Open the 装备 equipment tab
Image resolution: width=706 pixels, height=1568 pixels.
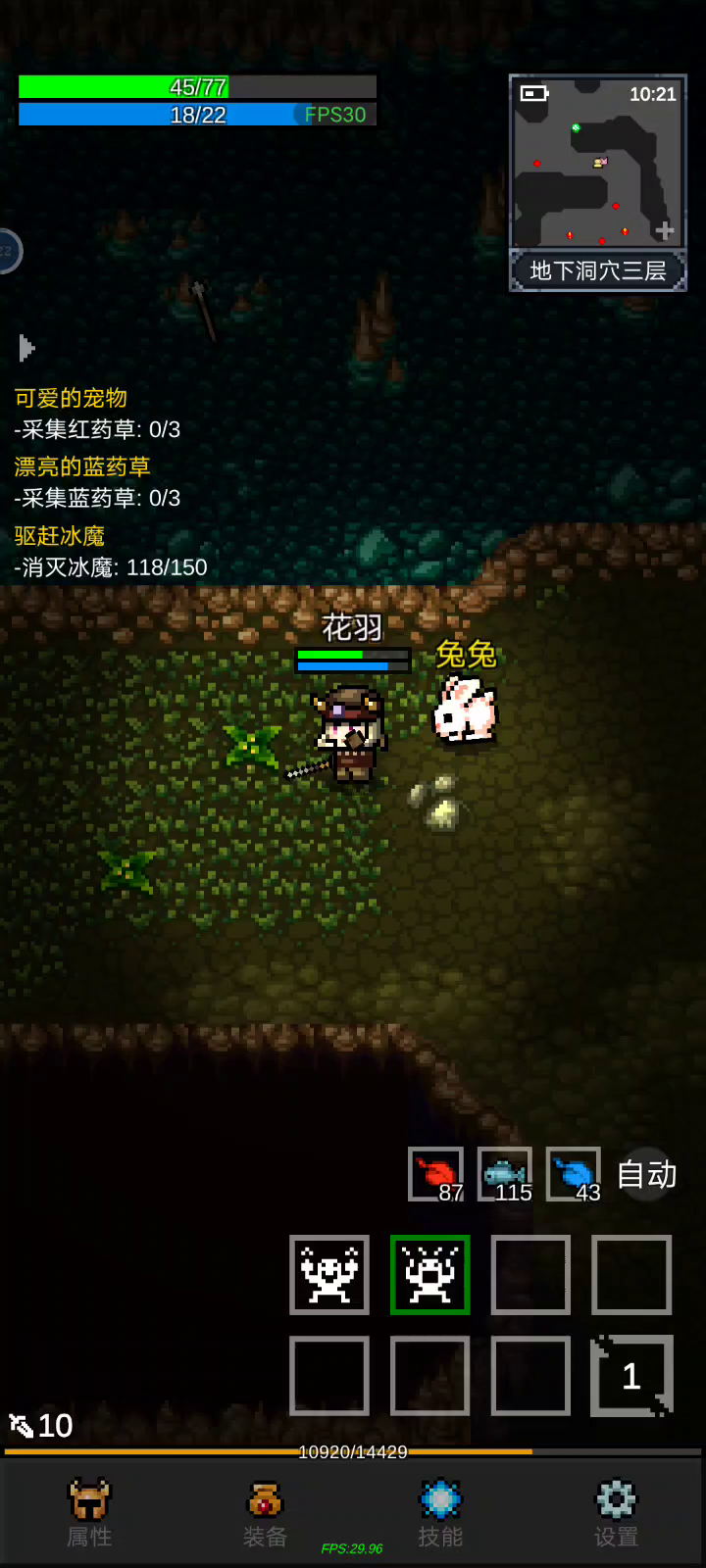coord(265,1513)
